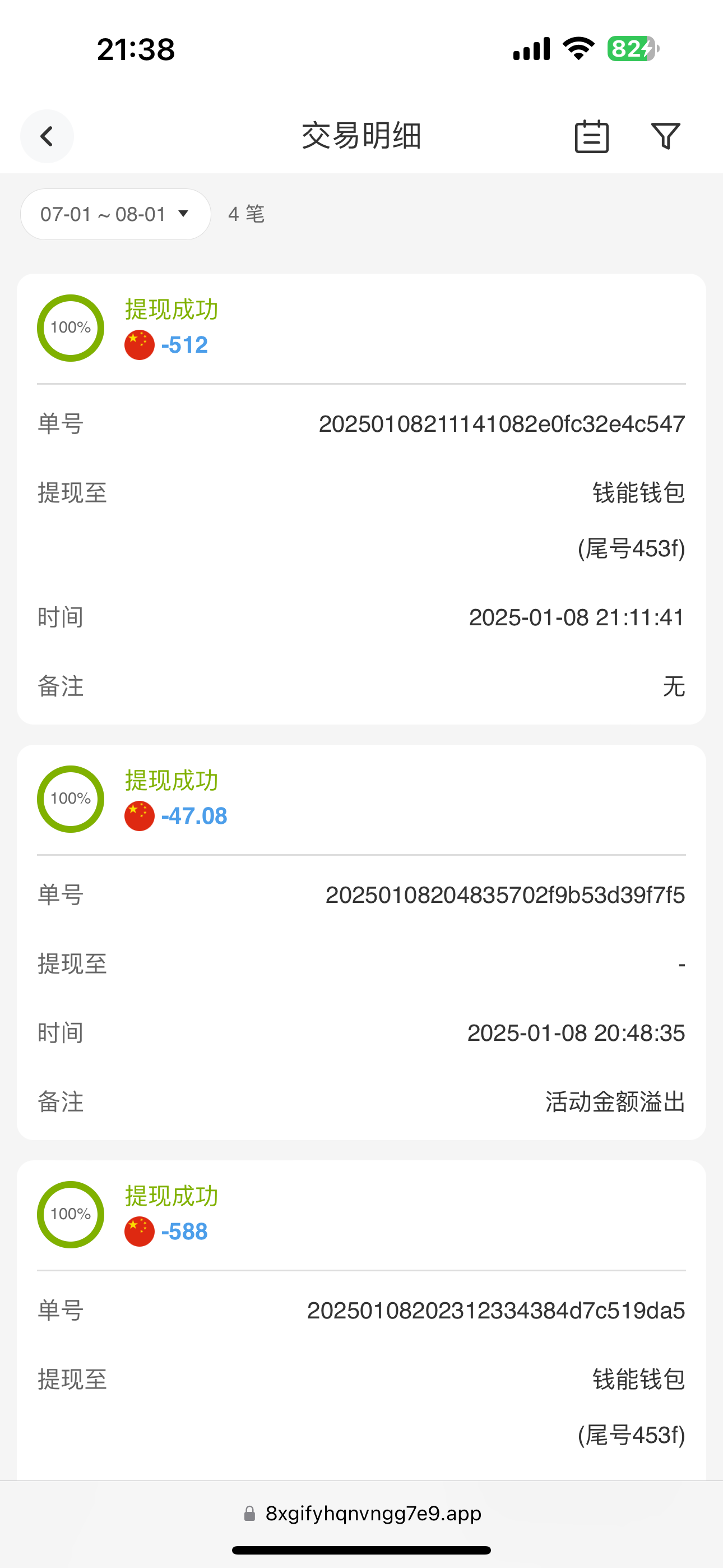Image resolution: width=723 pixels, height=1568 pixels.
Task: Expand the 07-01 ~ 08-01 date range dropdown
Action: pyautogui.click(x=115, y=214)
